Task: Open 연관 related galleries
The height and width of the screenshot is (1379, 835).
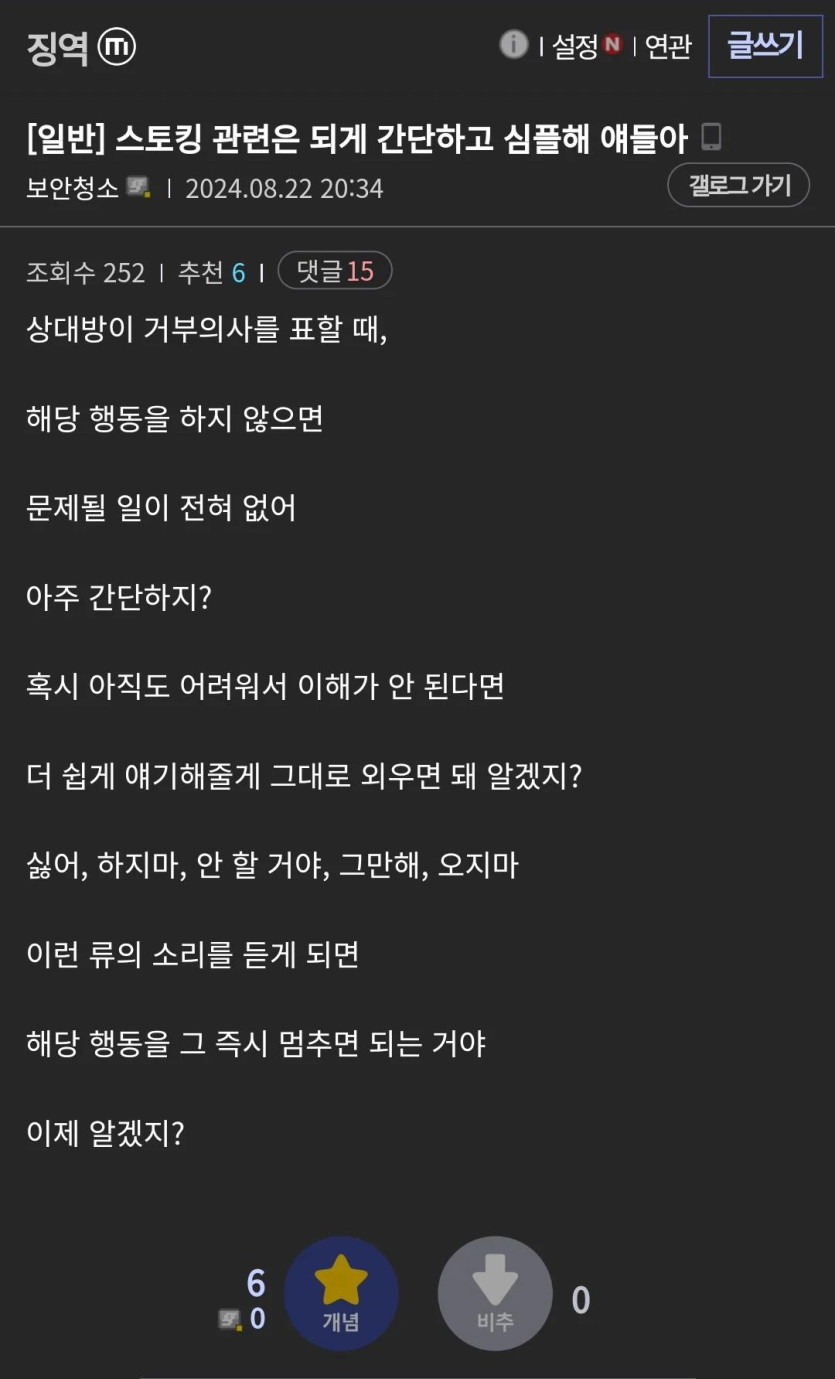Action: (x=668, y=46)
